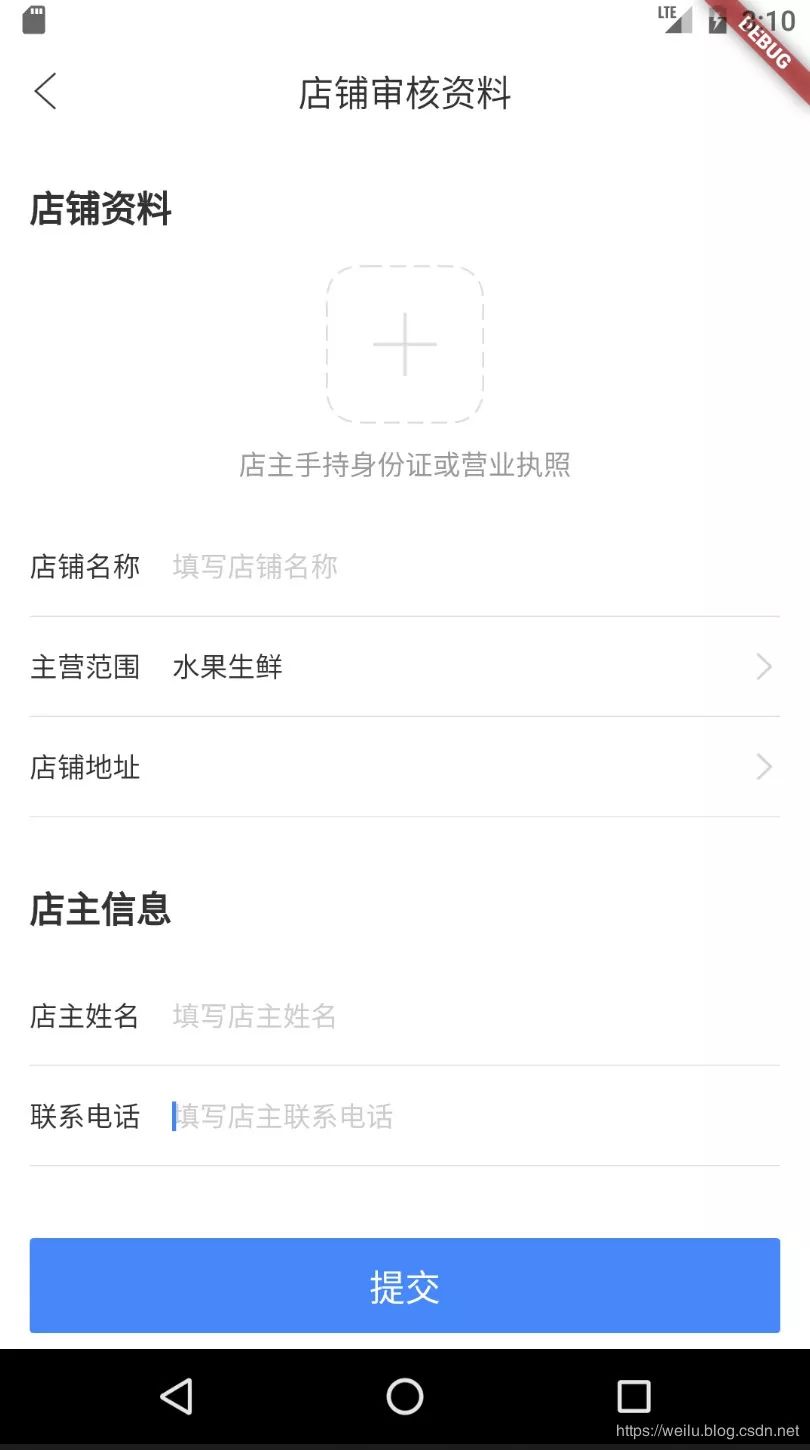Select the 店铺资料 section heading
The width and height of the screenshot is (810, 1450).
pos(99,209)
